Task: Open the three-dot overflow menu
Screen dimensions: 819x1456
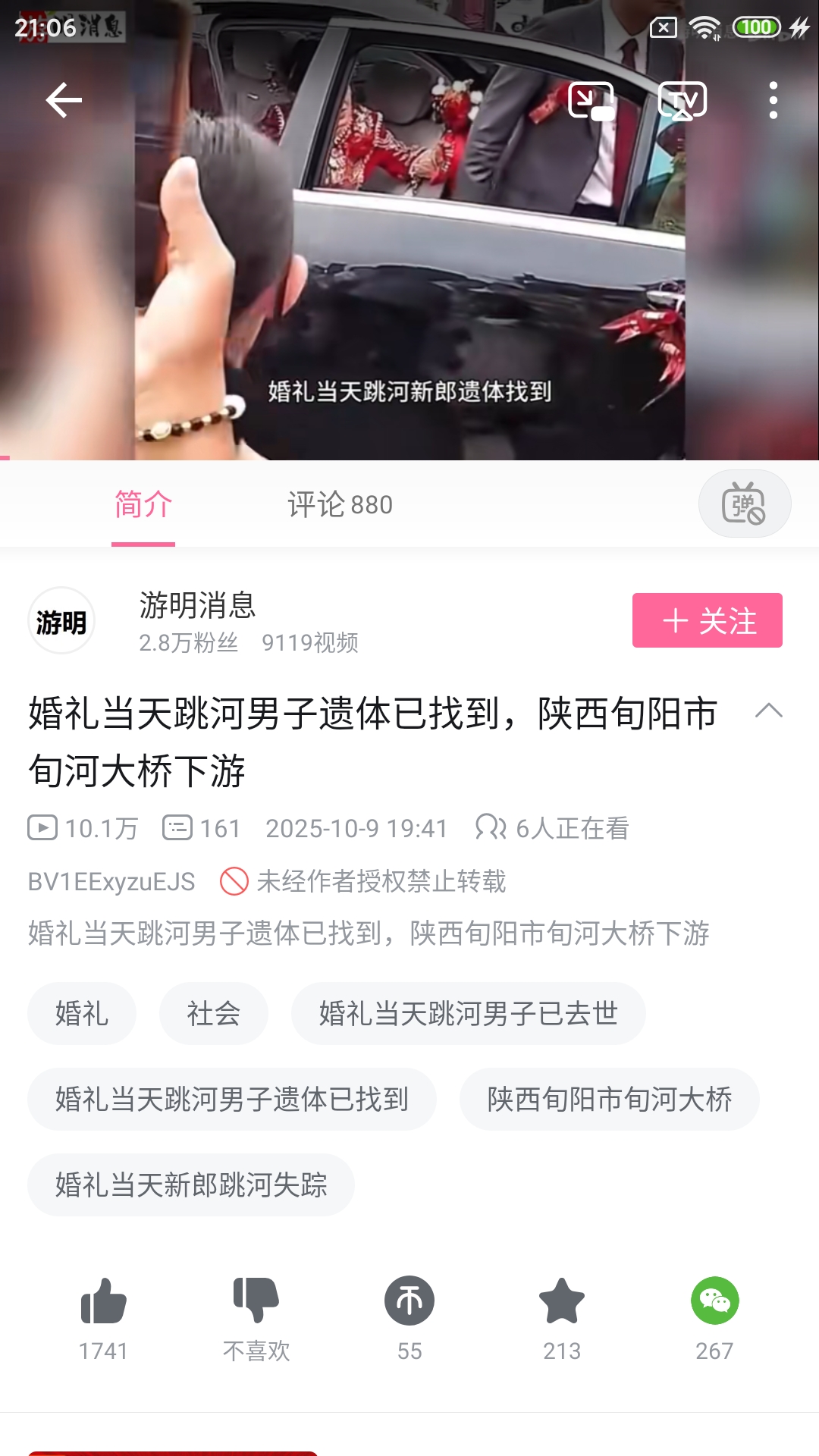Action: [773, 100]
